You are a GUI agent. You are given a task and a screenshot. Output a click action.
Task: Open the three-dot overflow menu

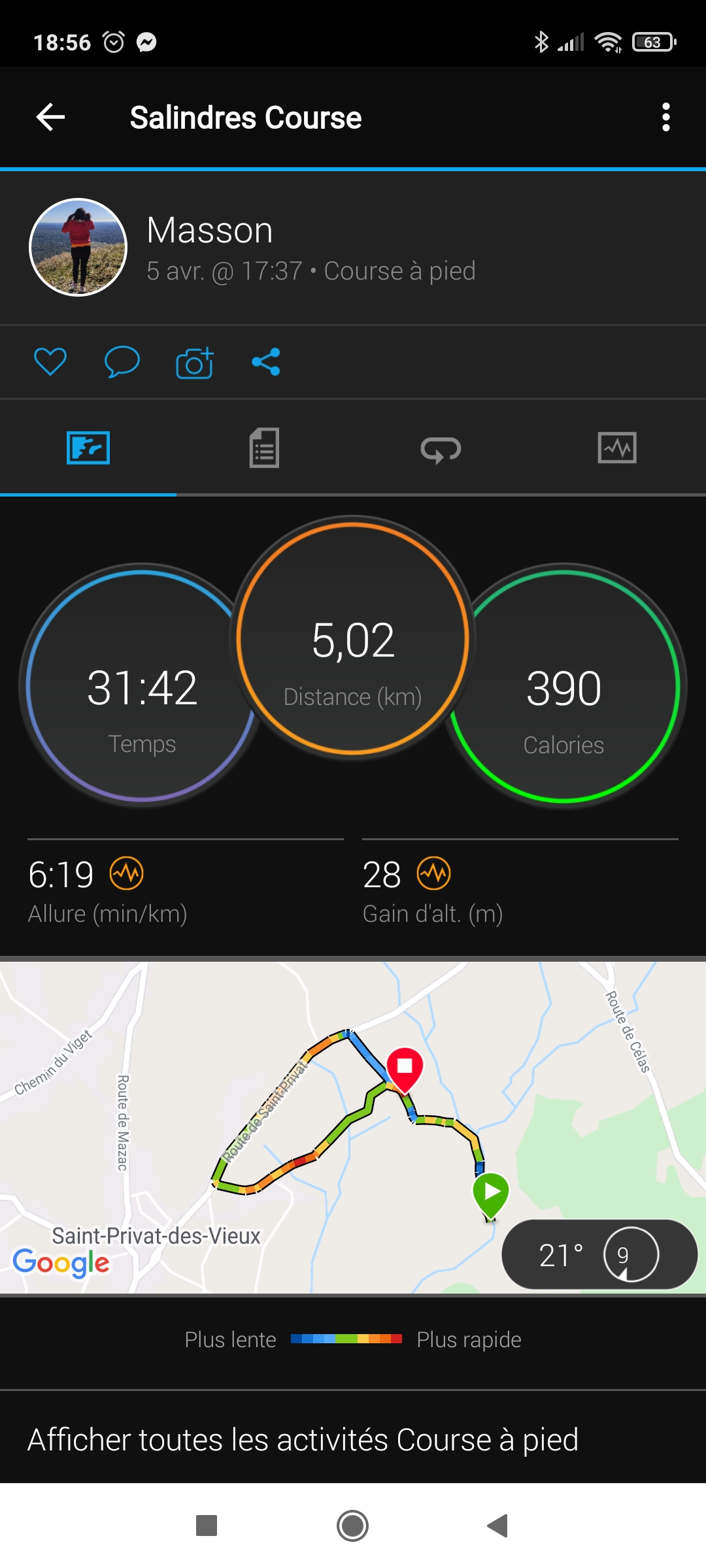point(665,118)
